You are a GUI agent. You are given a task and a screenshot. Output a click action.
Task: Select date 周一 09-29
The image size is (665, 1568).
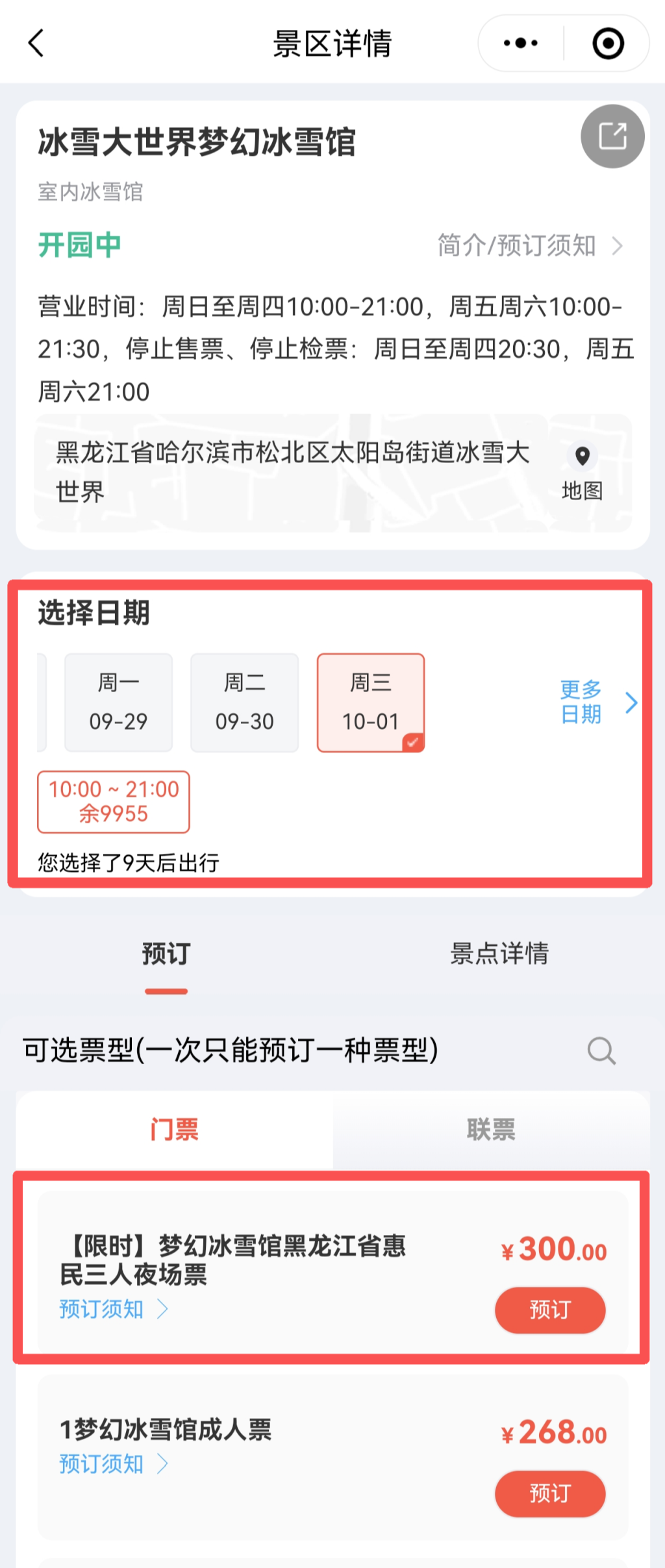(118, 703)
